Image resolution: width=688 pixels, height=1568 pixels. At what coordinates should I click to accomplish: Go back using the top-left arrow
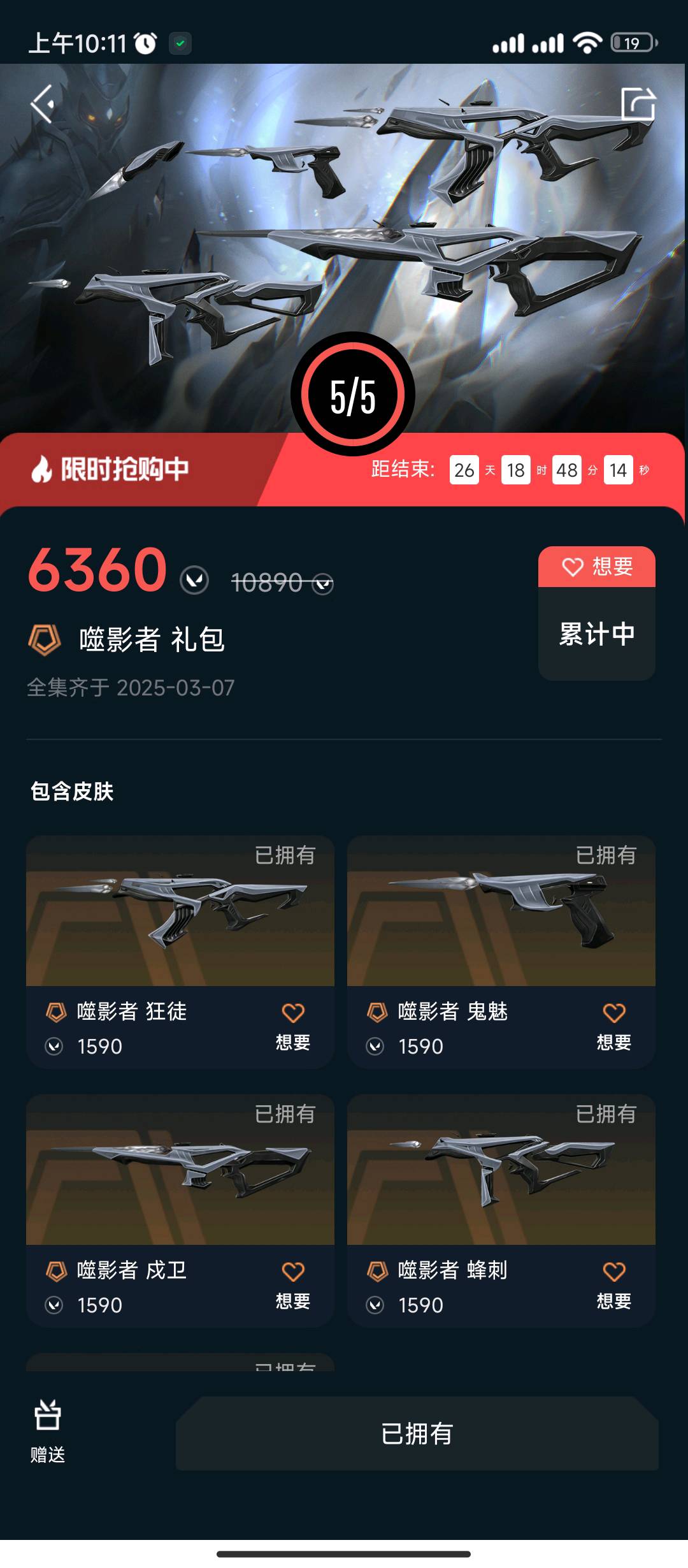pos(43,104)
